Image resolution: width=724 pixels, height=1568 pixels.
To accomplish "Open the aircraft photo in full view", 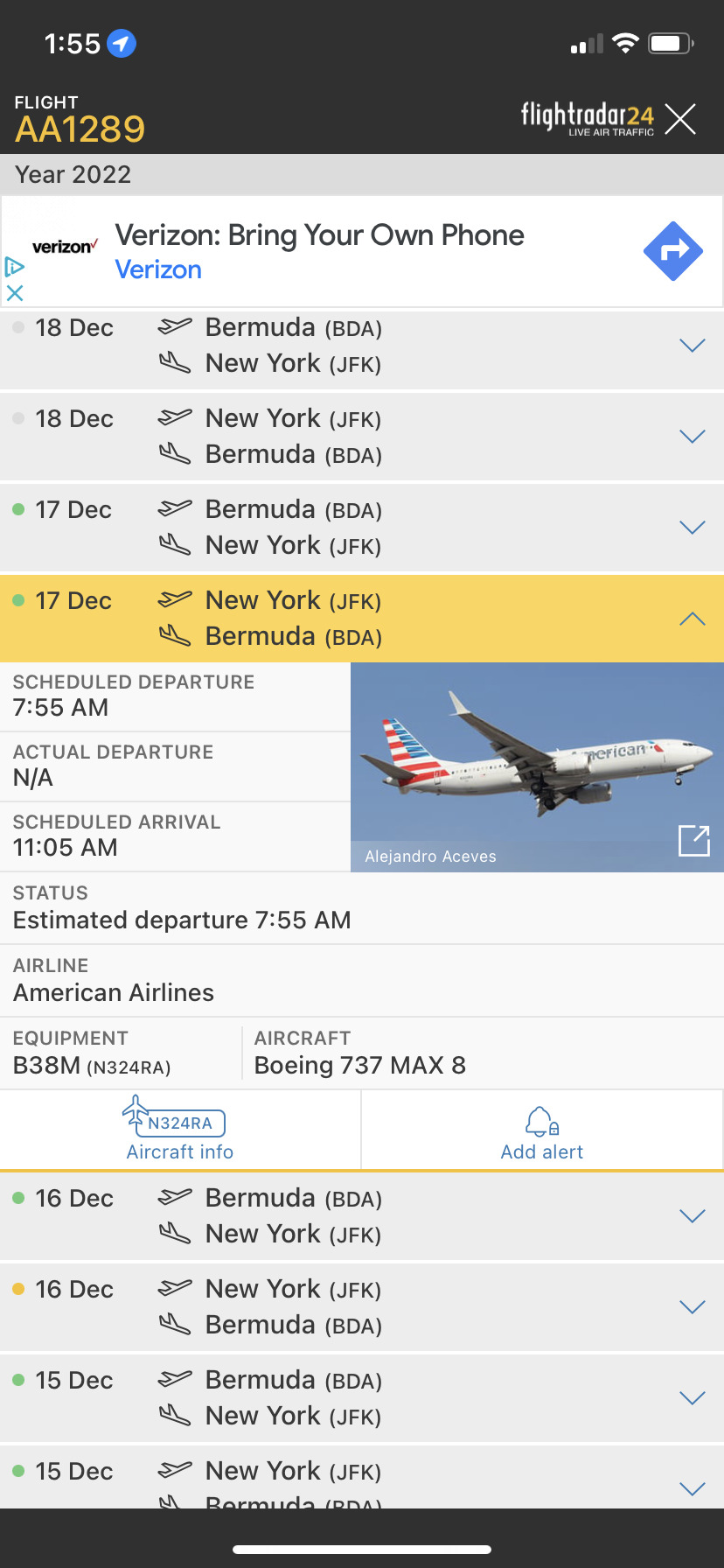I will click(x=694, y=840).
